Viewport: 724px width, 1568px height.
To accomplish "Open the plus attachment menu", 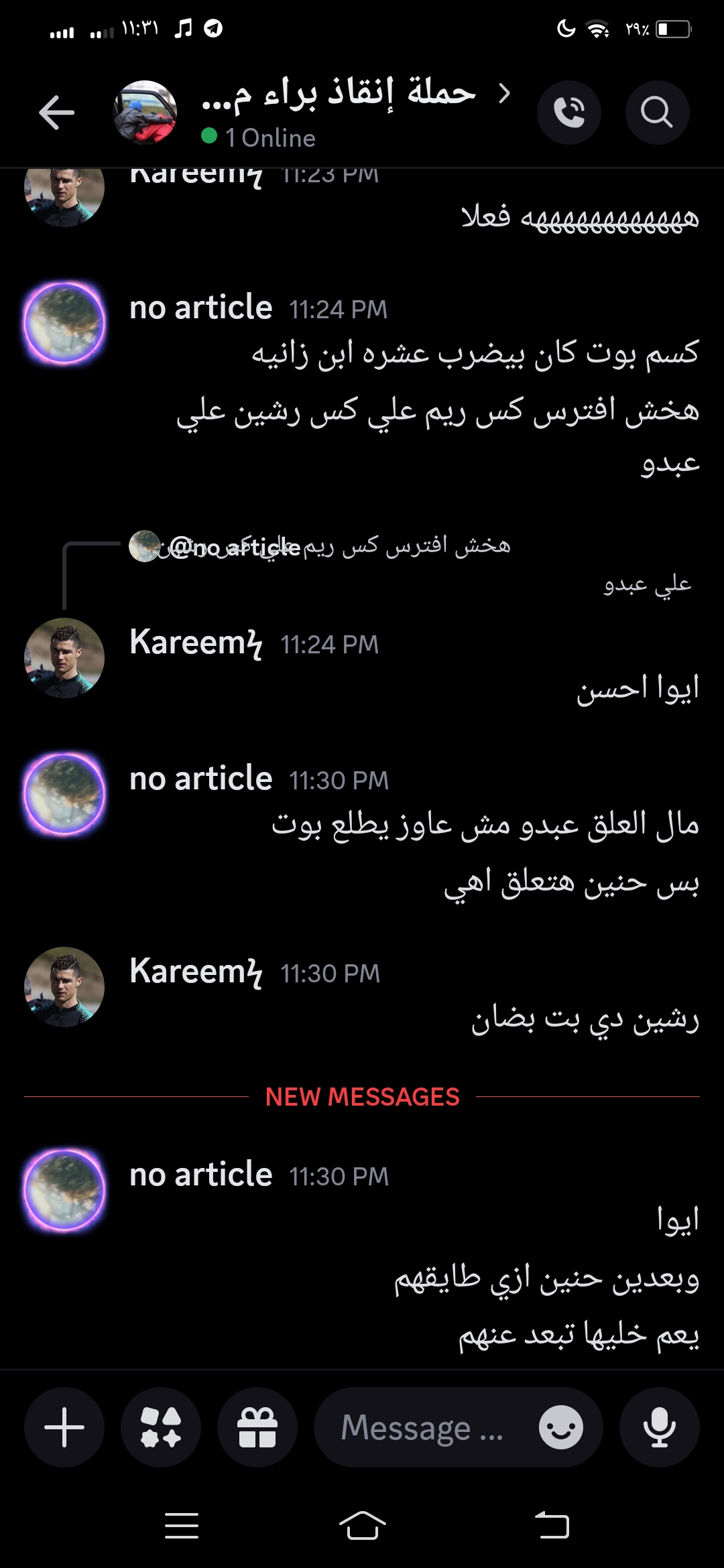I will tap(64, 1427).
